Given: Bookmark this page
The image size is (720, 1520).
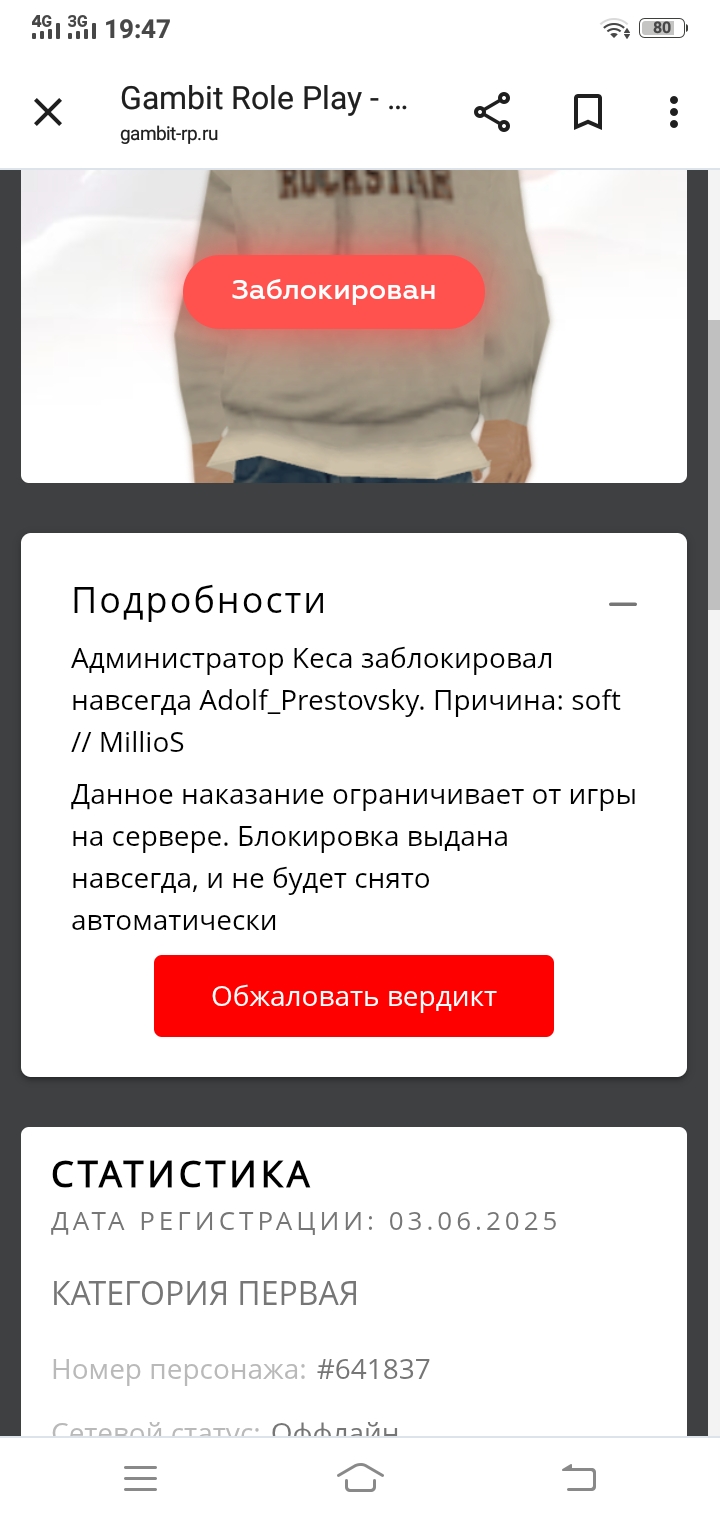Looking at the screenshot, I should [588, 112].
